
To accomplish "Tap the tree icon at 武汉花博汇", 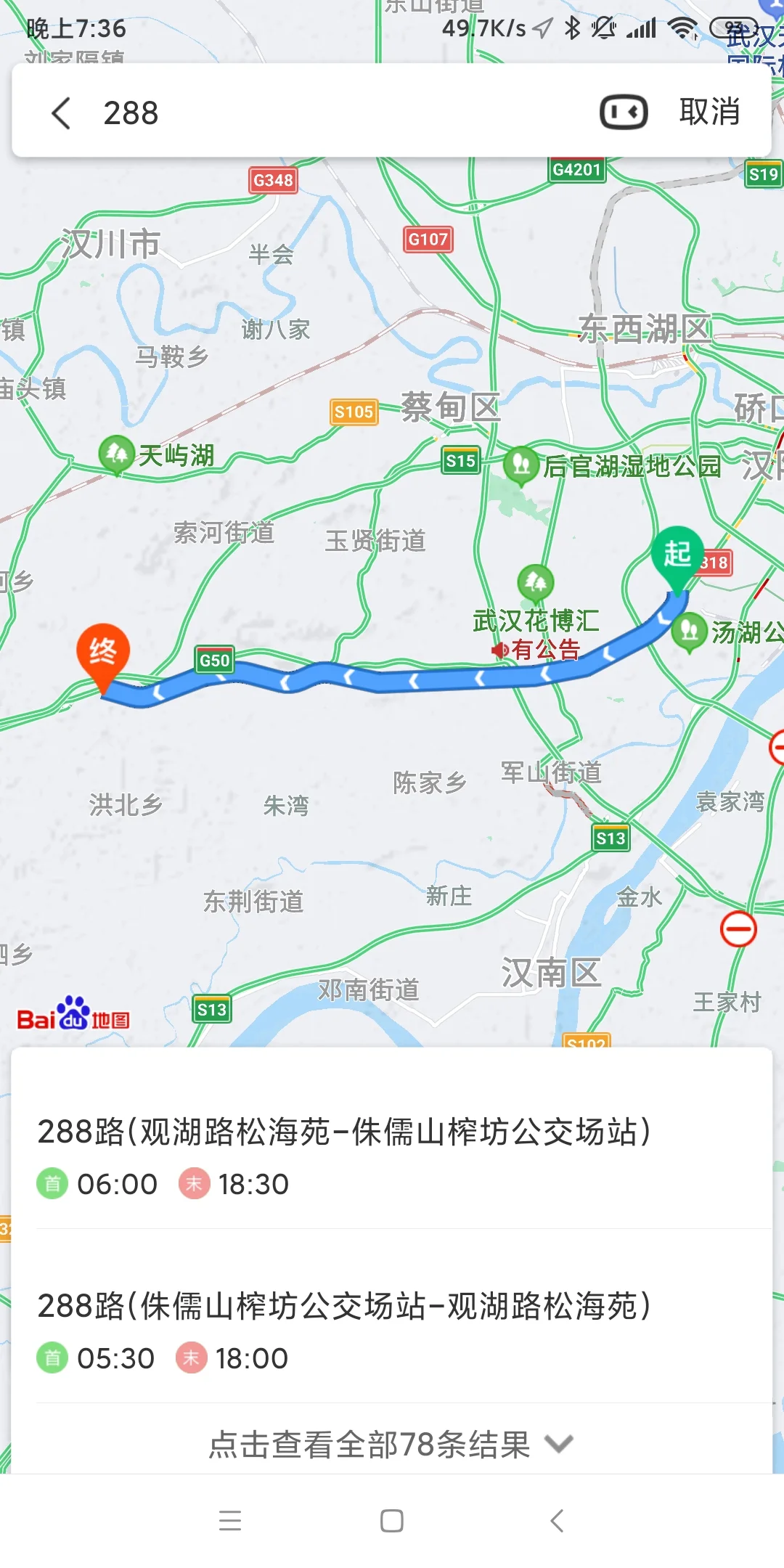I will coord(535,580).
